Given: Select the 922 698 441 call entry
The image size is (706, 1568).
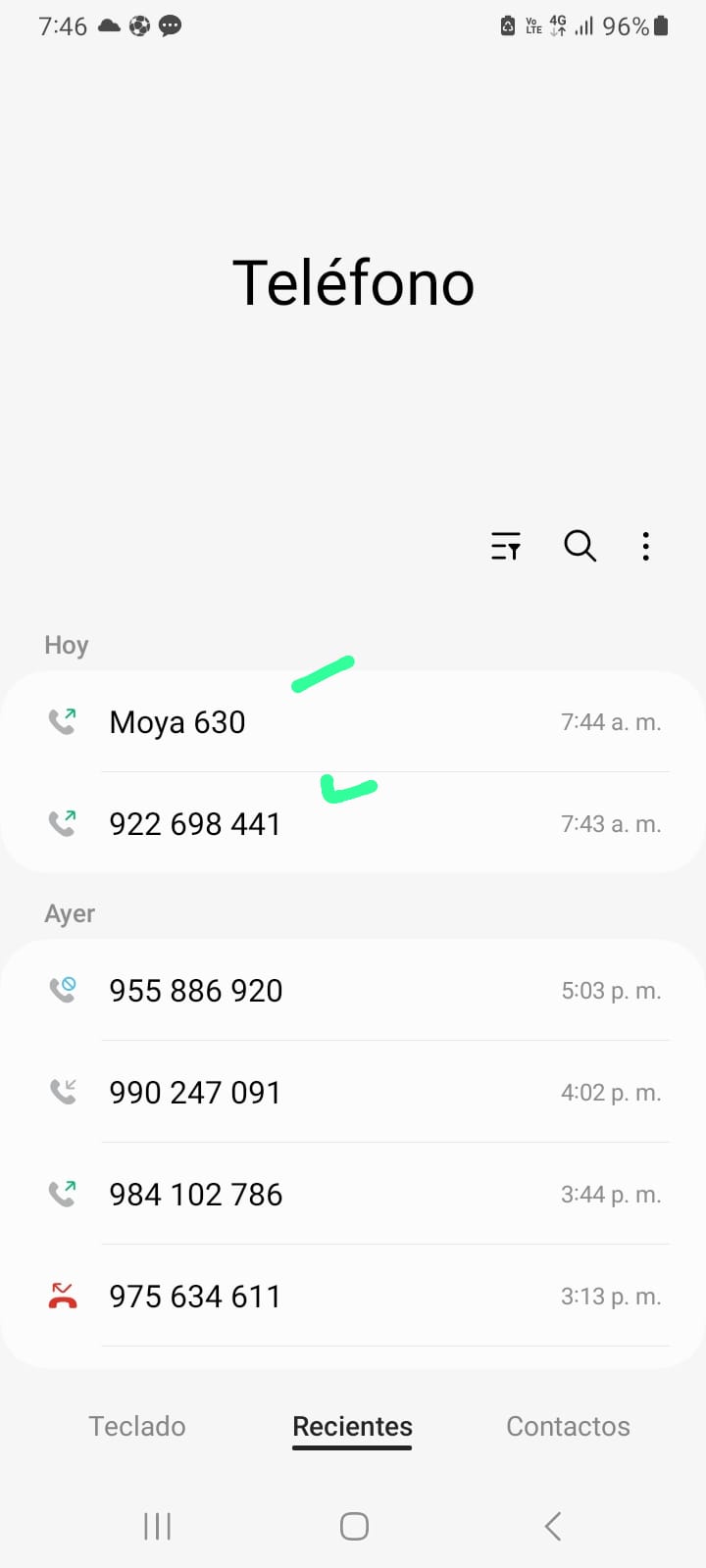Looking at the screenshot, I should [353, 824].
